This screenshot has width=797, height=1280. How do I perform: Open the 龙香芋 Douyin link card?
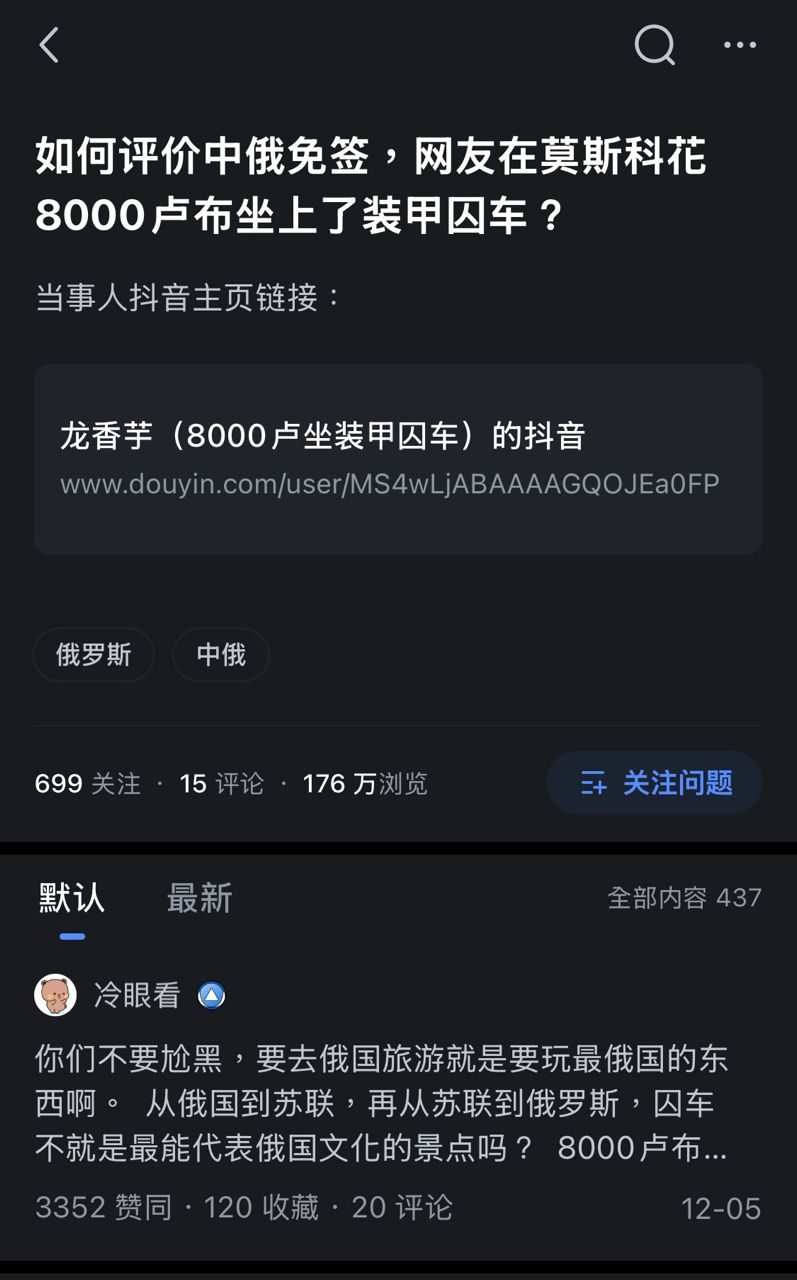(x=398, y=459)
